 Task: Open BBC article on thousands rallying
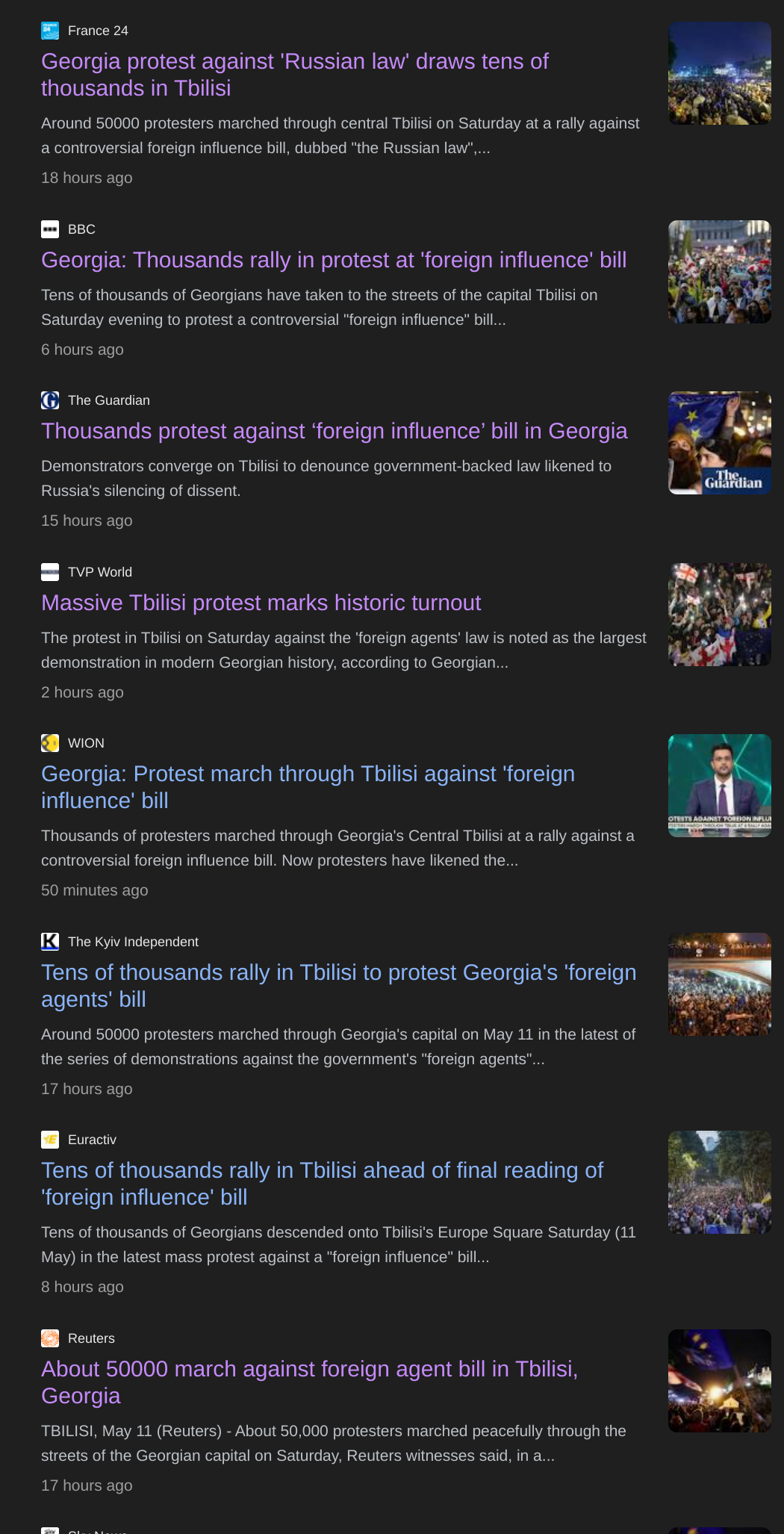pos(334,260)
